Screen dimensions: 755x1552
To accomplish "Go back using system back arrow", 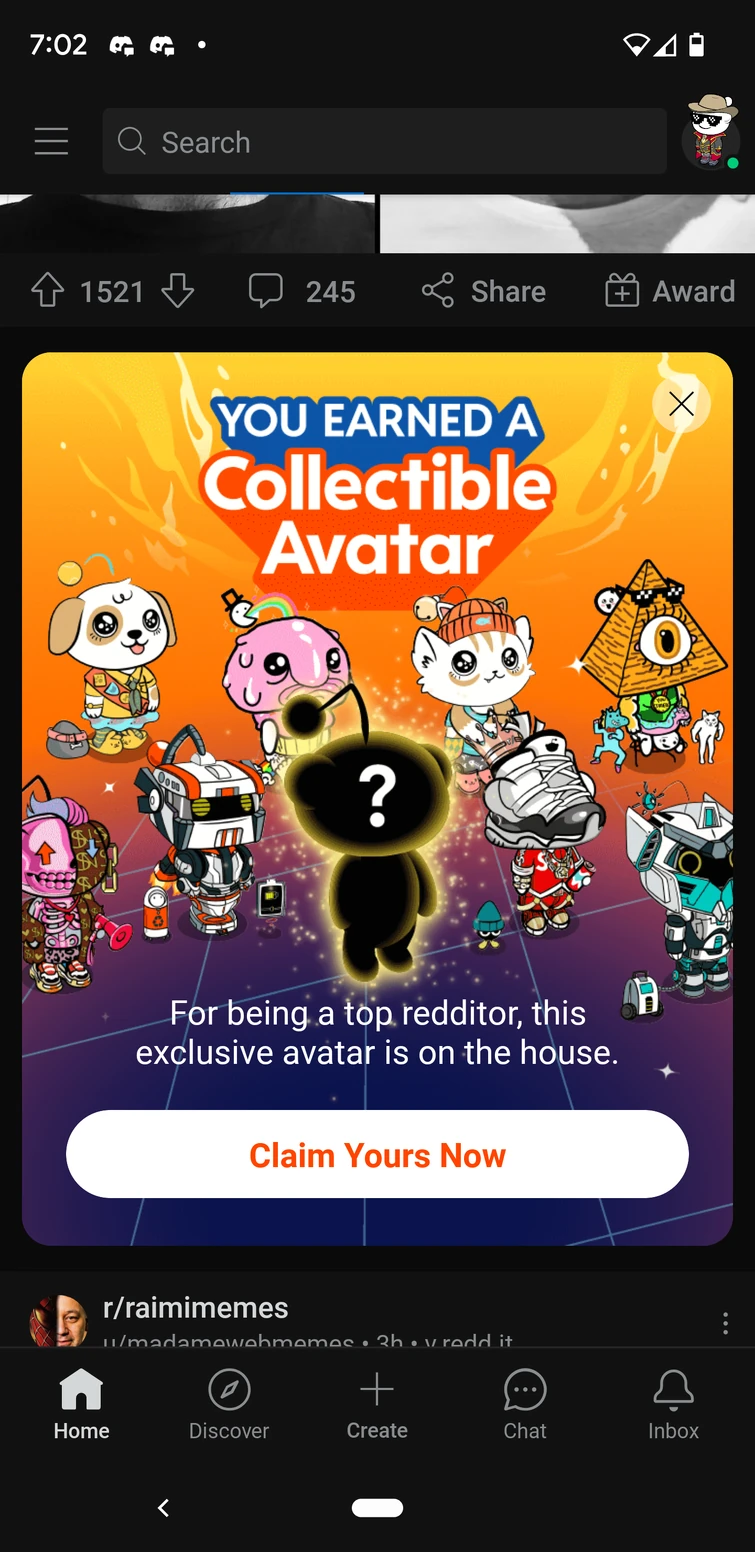I will click(164, 1507).
